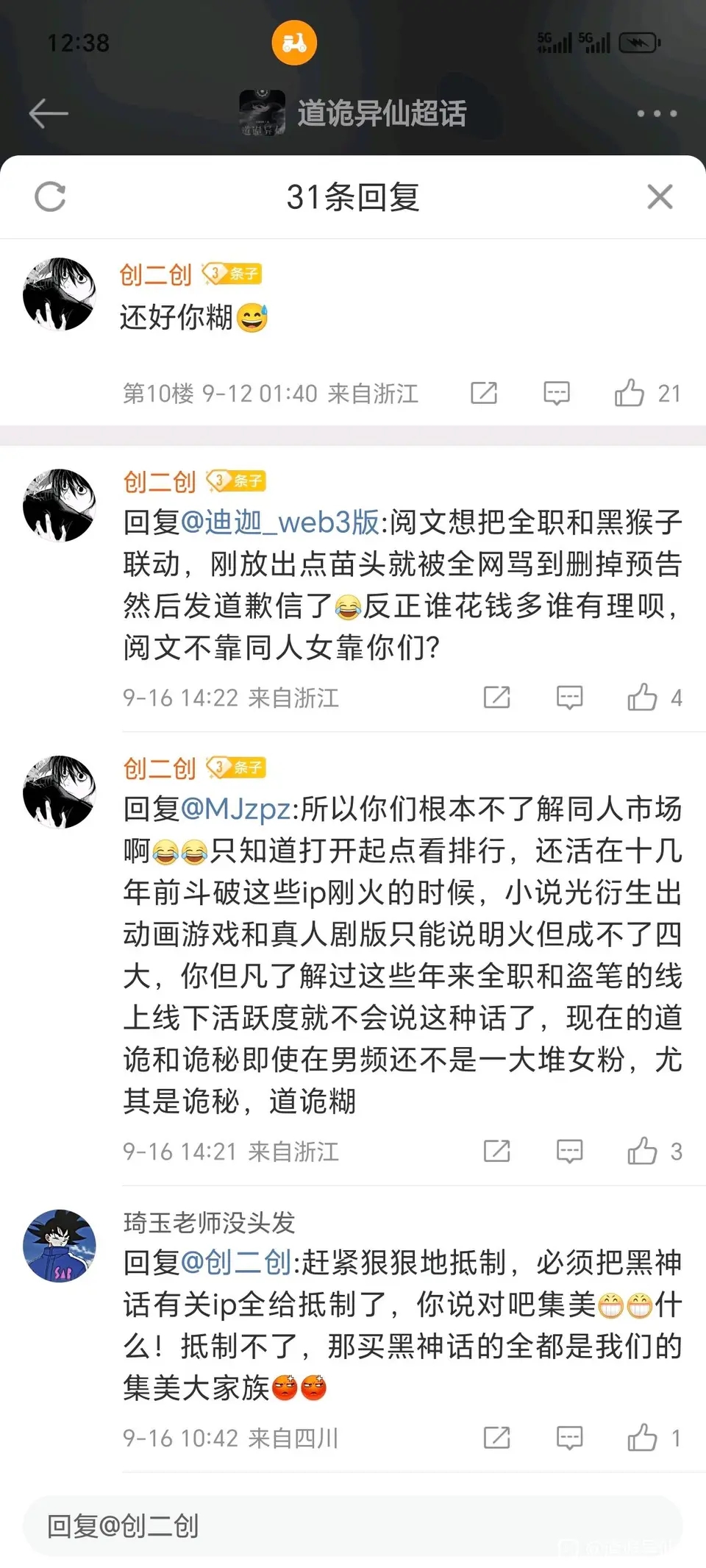Open the three-dot overflow menu

pos(656,113)
